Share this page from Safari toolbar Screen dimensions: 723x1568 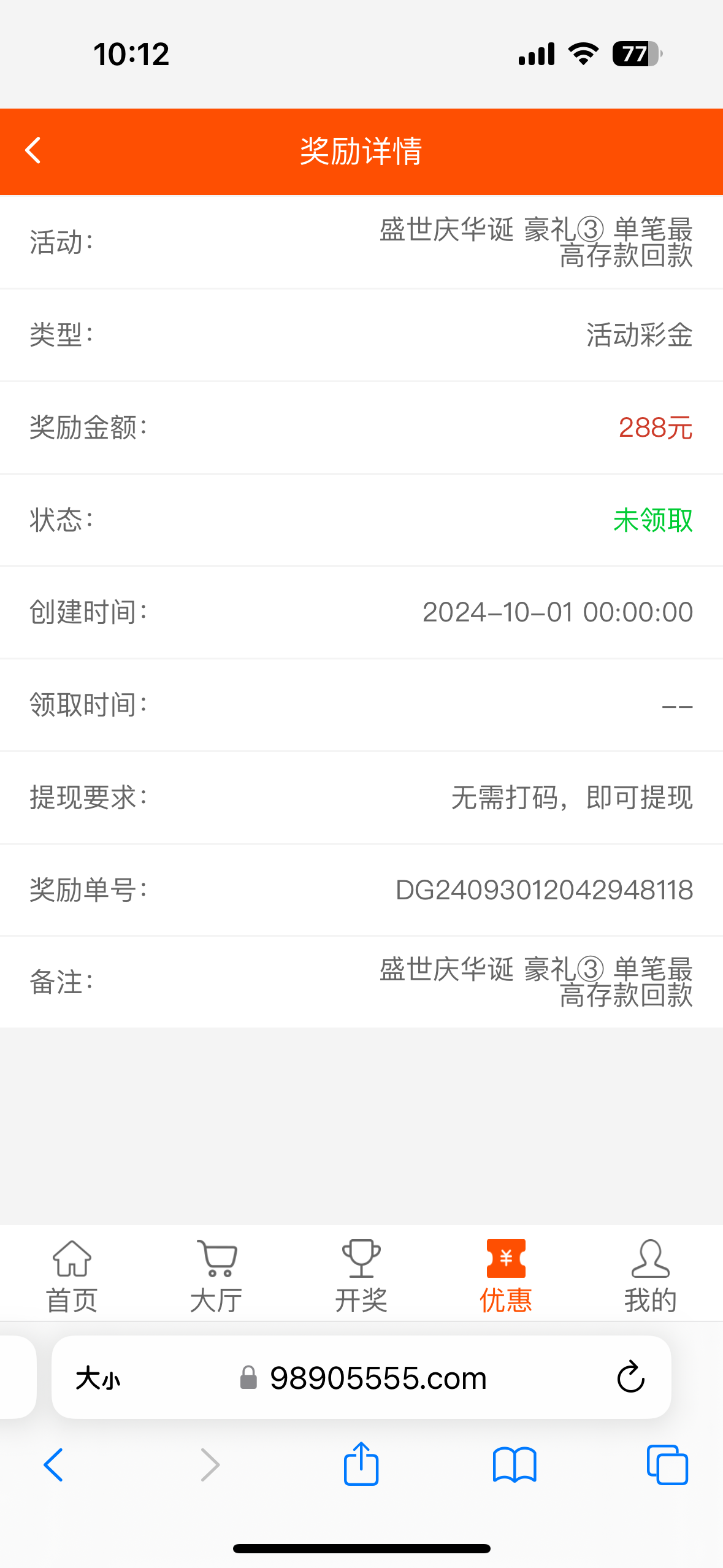click(361, 1464)
